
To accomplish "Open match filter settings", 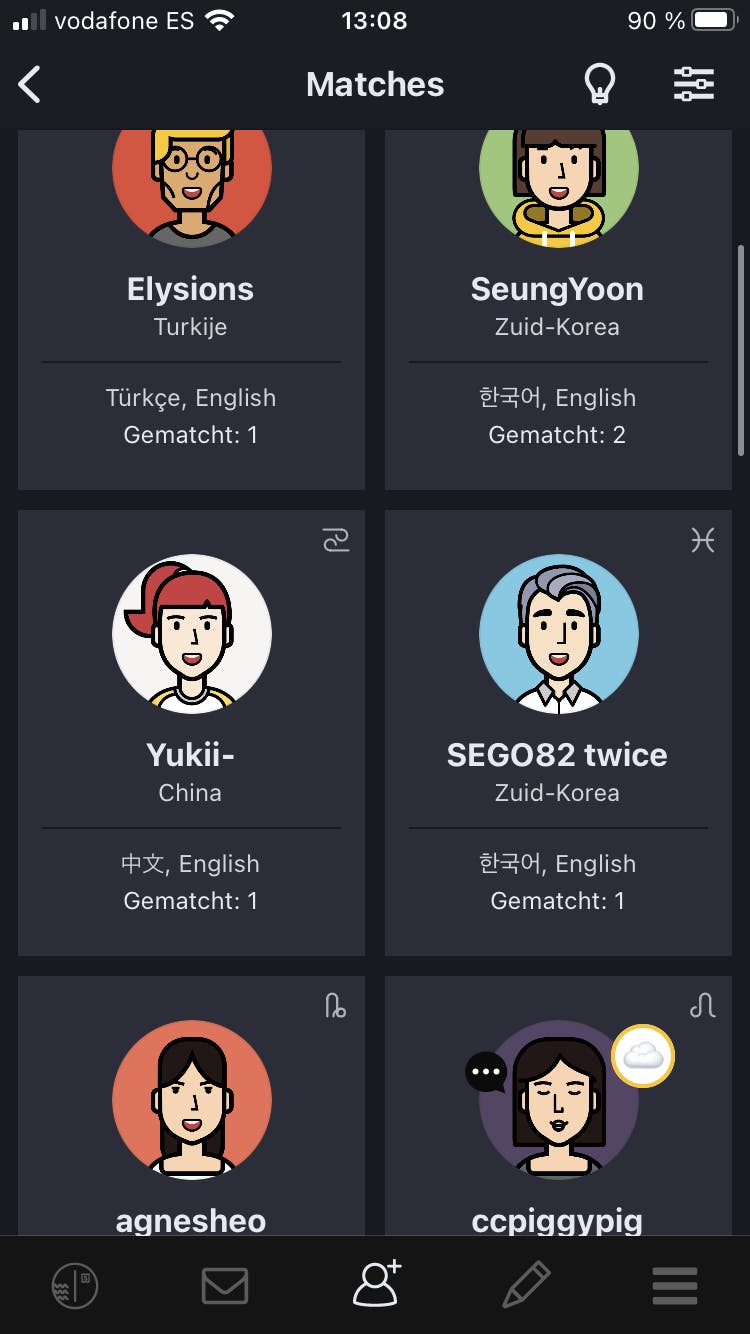I will tap(694, 85).
